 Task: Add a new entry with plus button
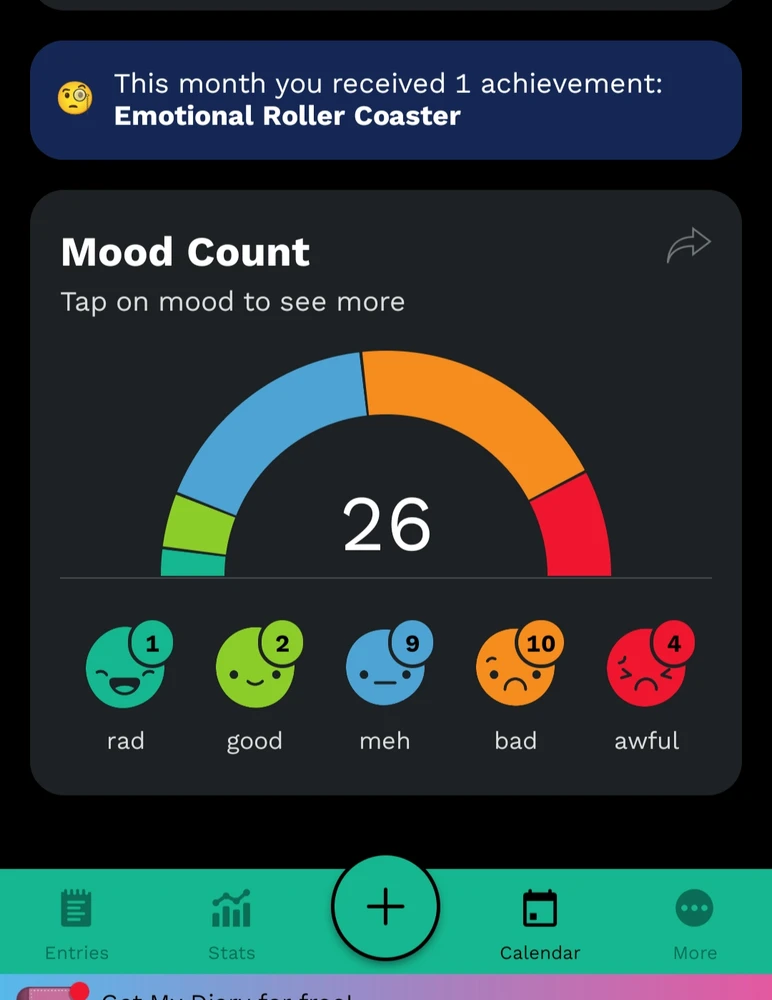click(385, 907)
